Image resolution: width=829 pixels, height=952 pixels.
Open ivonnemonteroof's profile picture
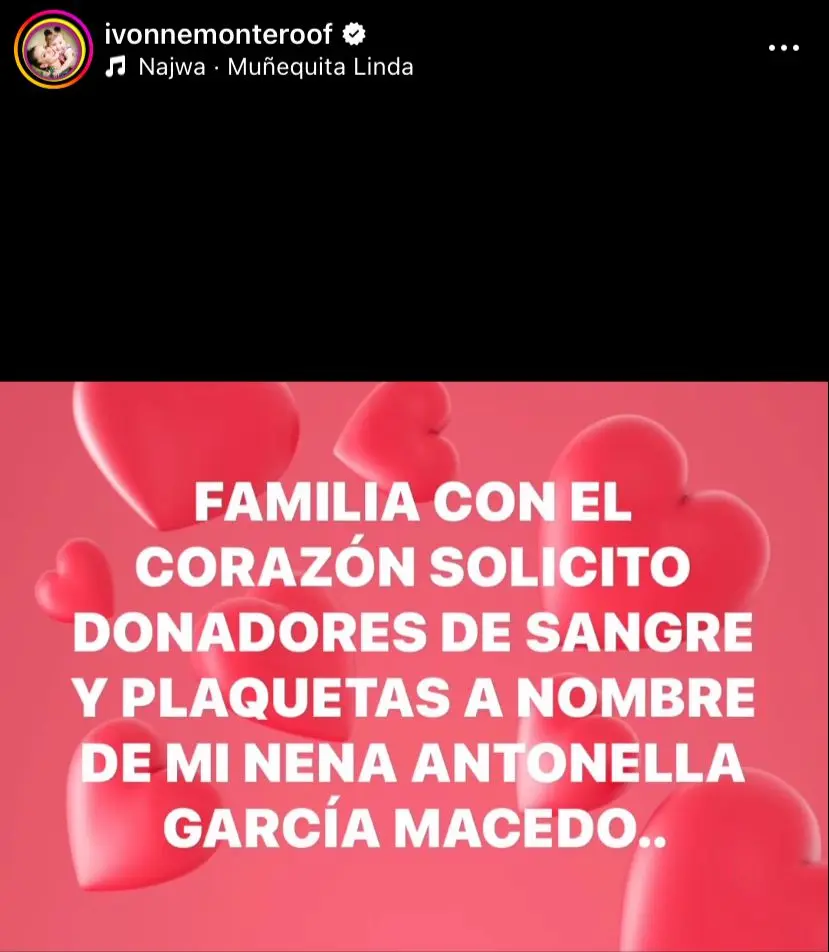(x=53, y=49)
